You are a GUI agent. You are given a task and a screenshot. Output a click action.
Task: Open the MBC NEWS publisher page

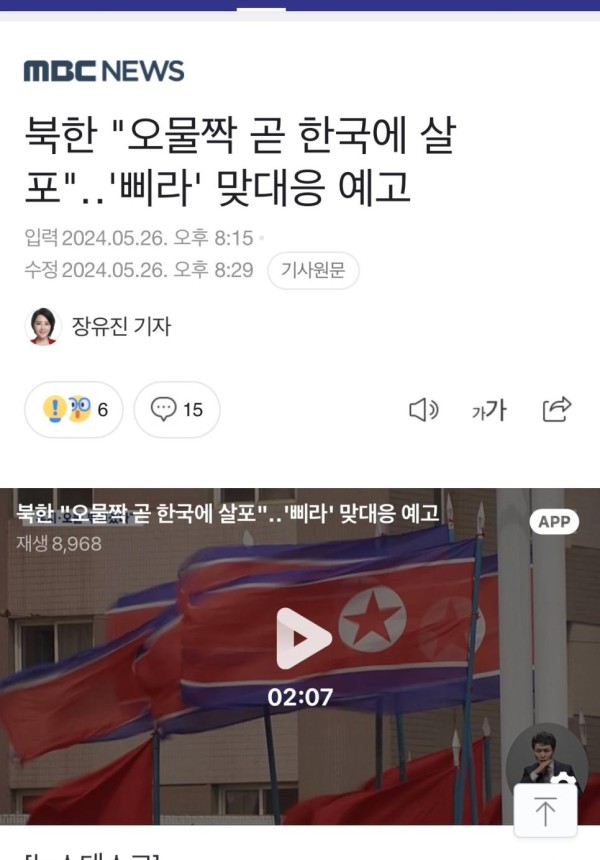(104, 71)
